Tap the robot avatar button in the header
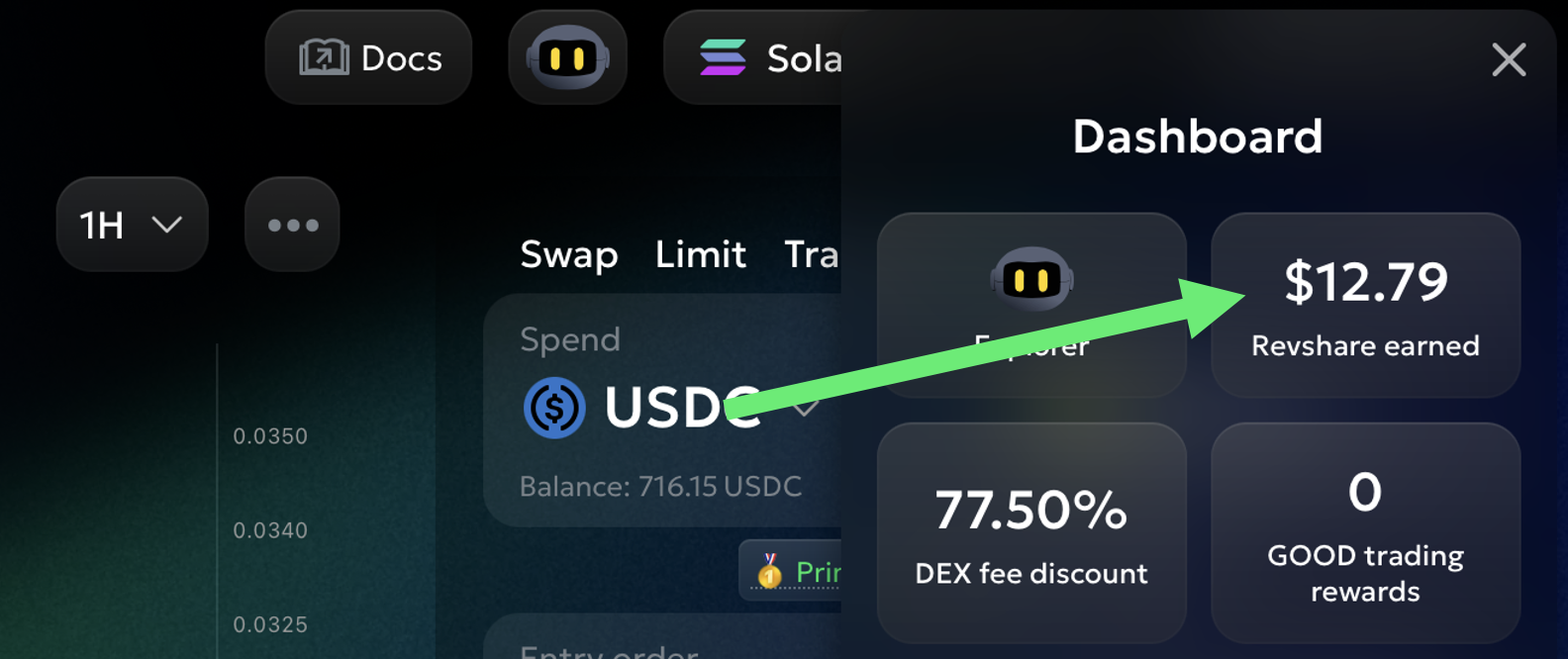 (x=567, y=58)
